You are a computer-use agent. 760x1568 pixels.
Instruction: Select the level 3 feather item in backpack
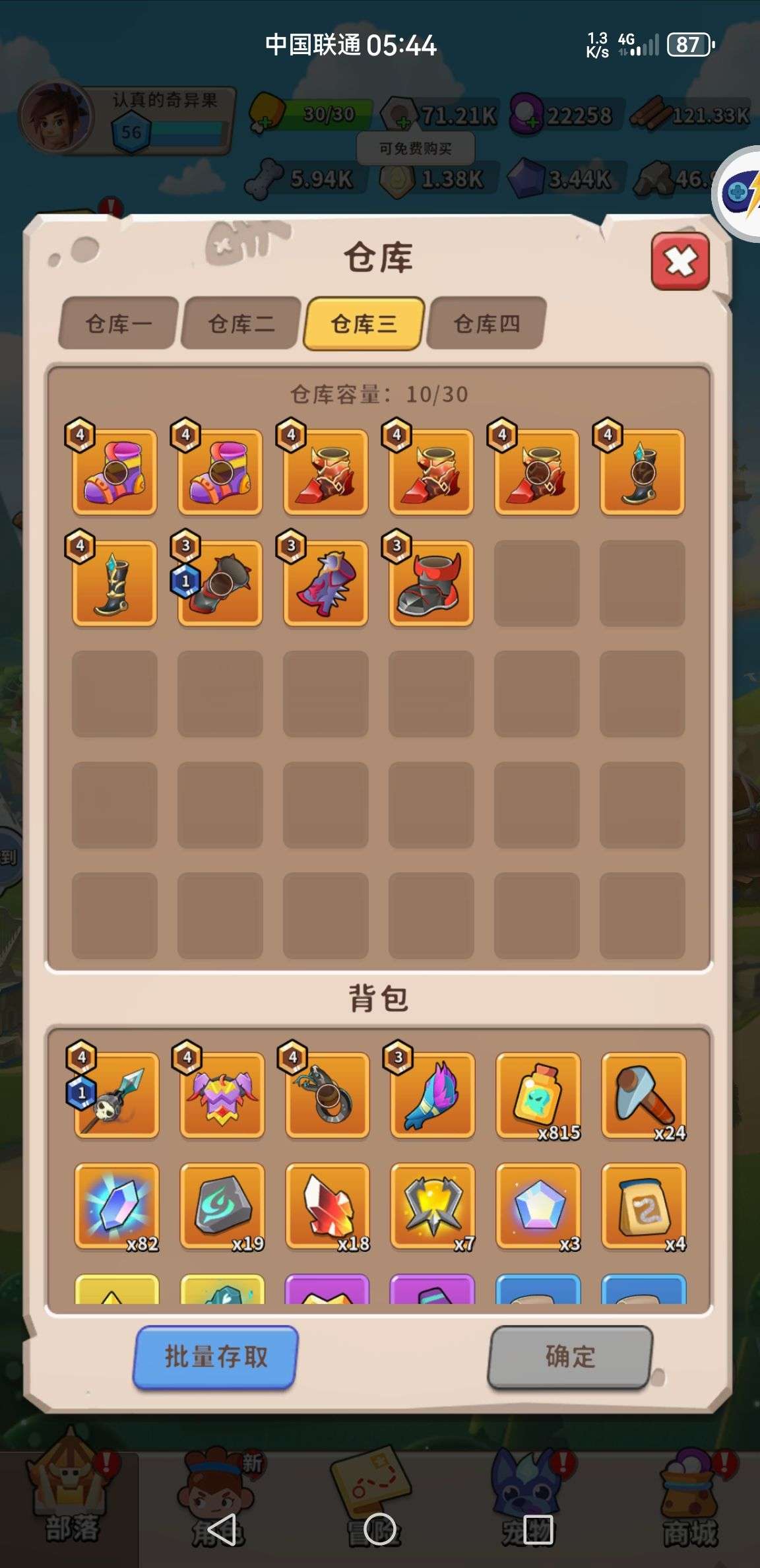(x=433, y=1095)
